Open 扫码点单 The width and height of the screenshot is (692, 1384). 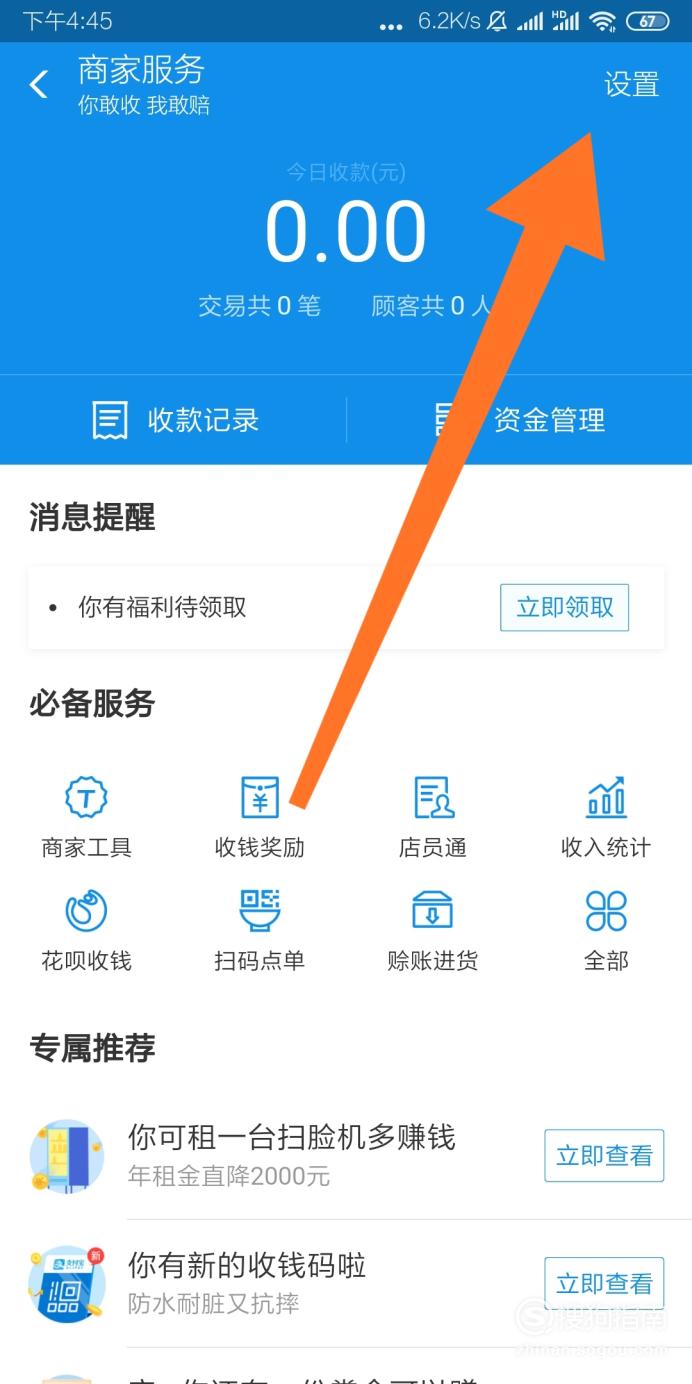pyautogui.click(x=260, y=931)
